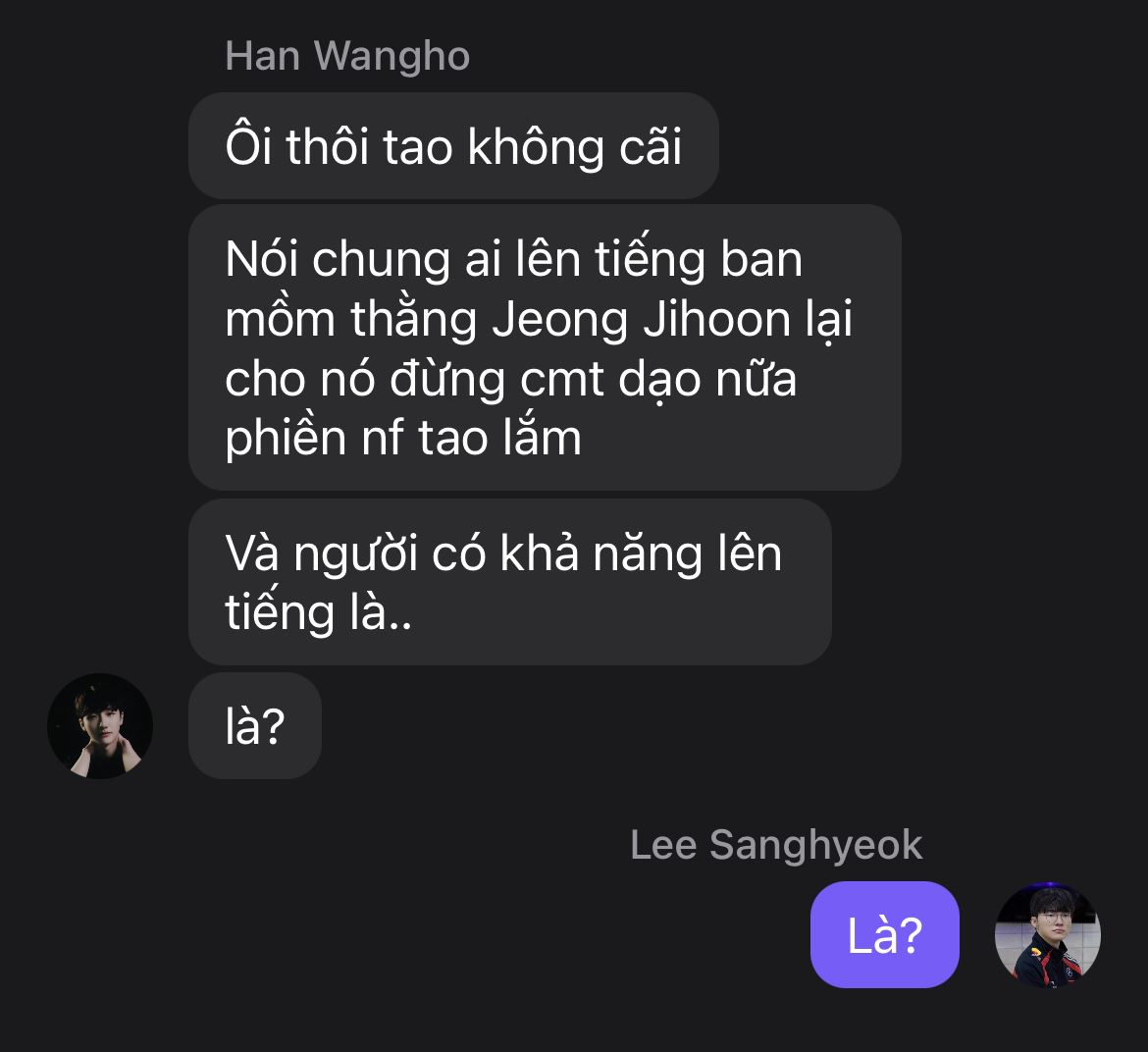Open Lee Sanghyeok's profile avatar
The image size is (1148, 1052).
(1047, 934)
